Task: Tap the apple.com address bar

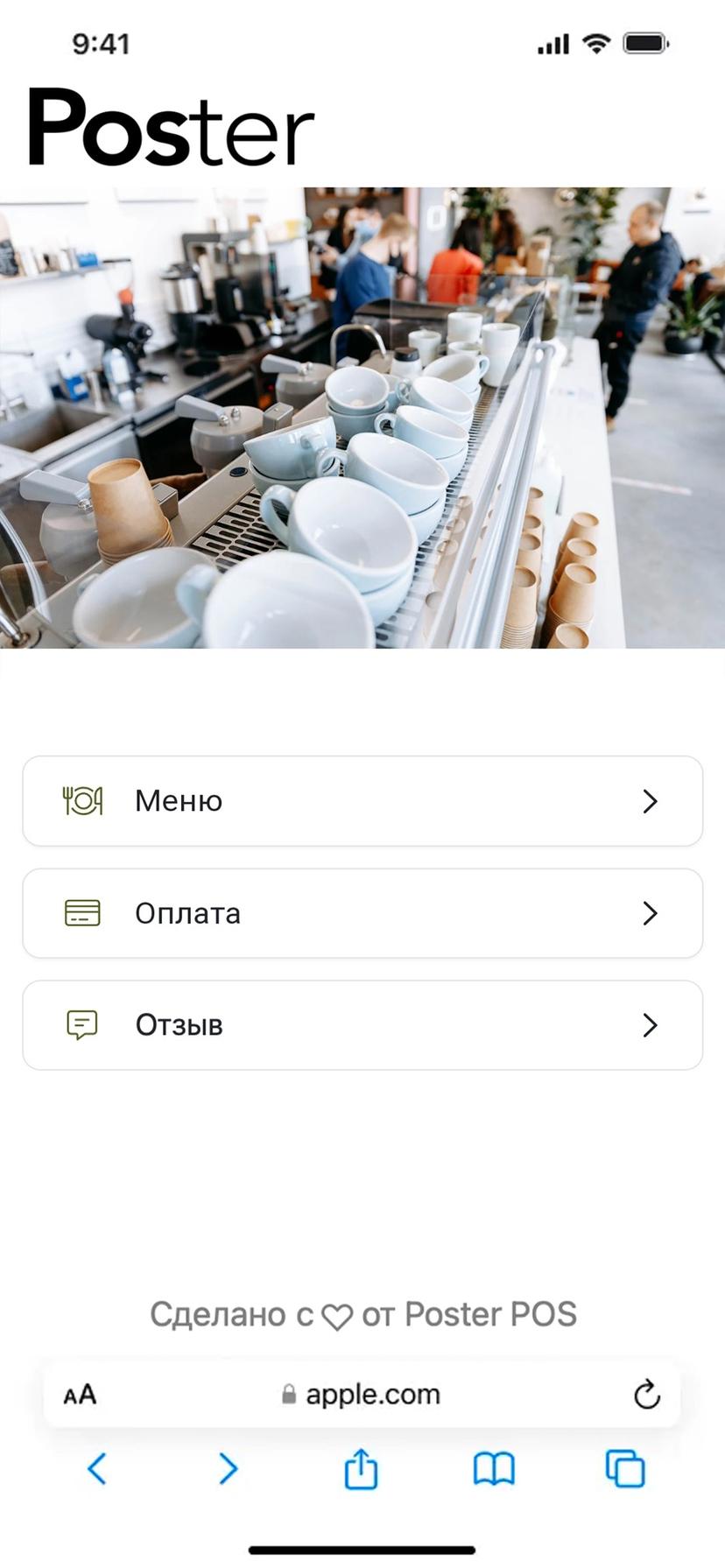Action: pyautogui.click(x=362, y=1395)
